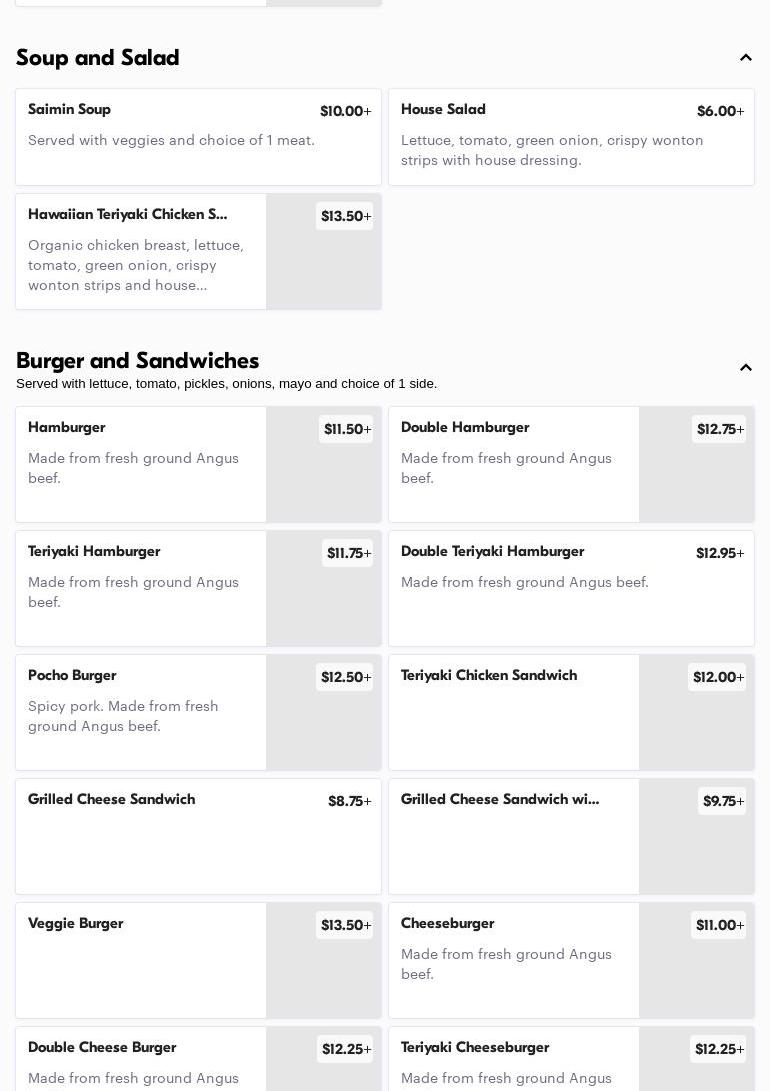Open the Teriyaki Chicken Sandwich item
The height and width of the screenshot is (1091, 770).
[x=571, y=712]
